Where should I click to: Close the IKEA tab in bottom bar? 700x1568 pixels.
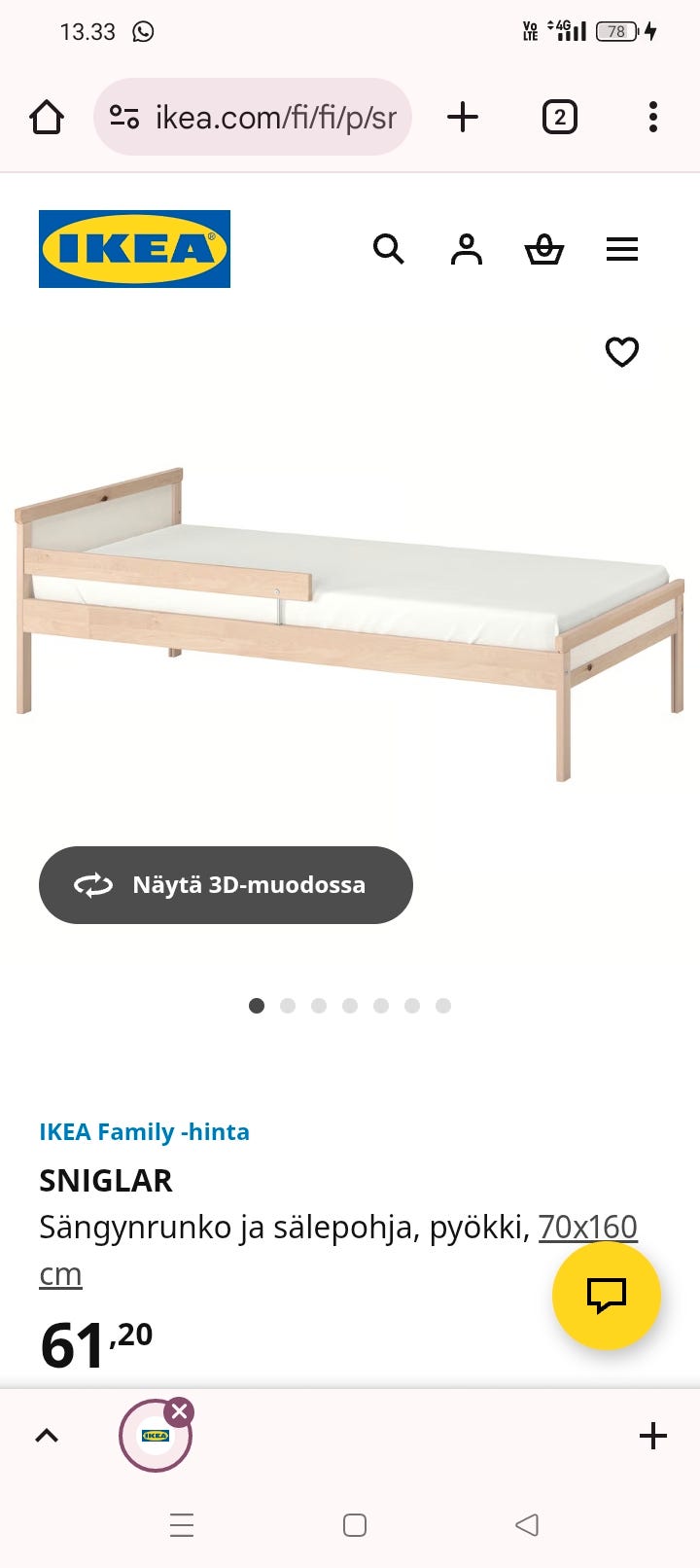pyautogui.click(x=179, y=1411)
